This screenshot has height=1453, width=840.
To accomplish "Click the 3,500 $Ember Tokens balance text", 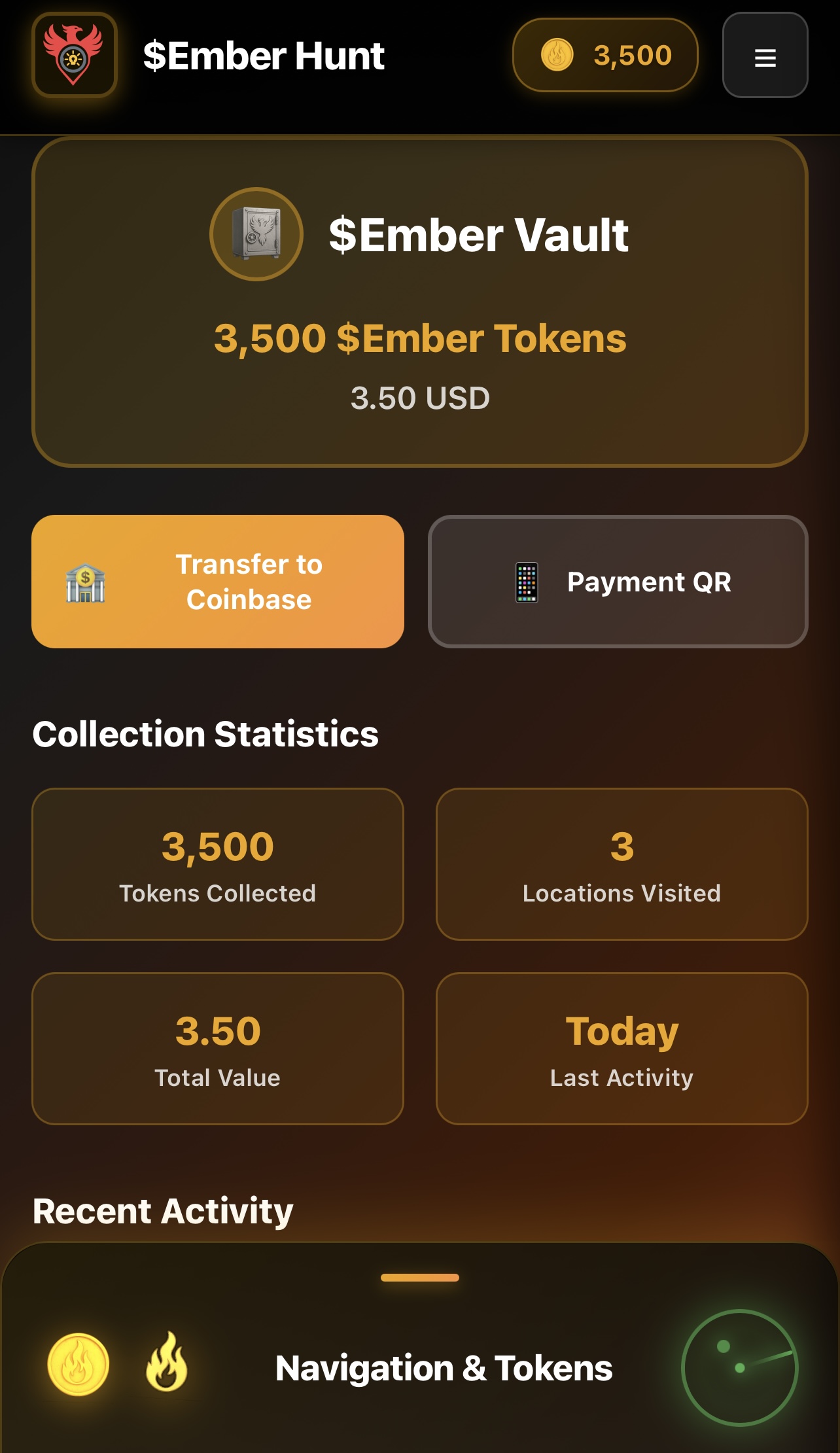I will (x=420, y=338).
